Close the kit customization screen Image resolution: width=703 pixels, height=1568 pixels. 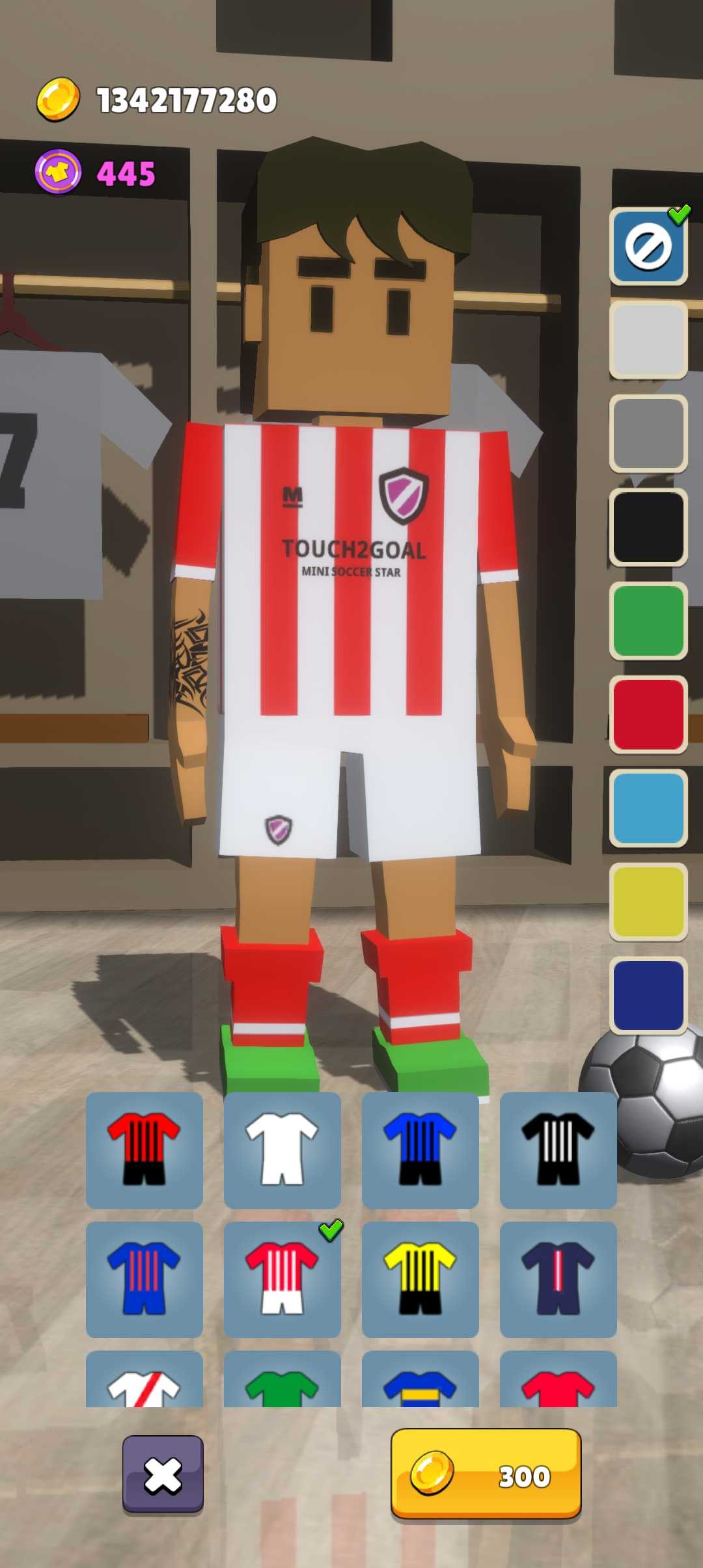163,1474
